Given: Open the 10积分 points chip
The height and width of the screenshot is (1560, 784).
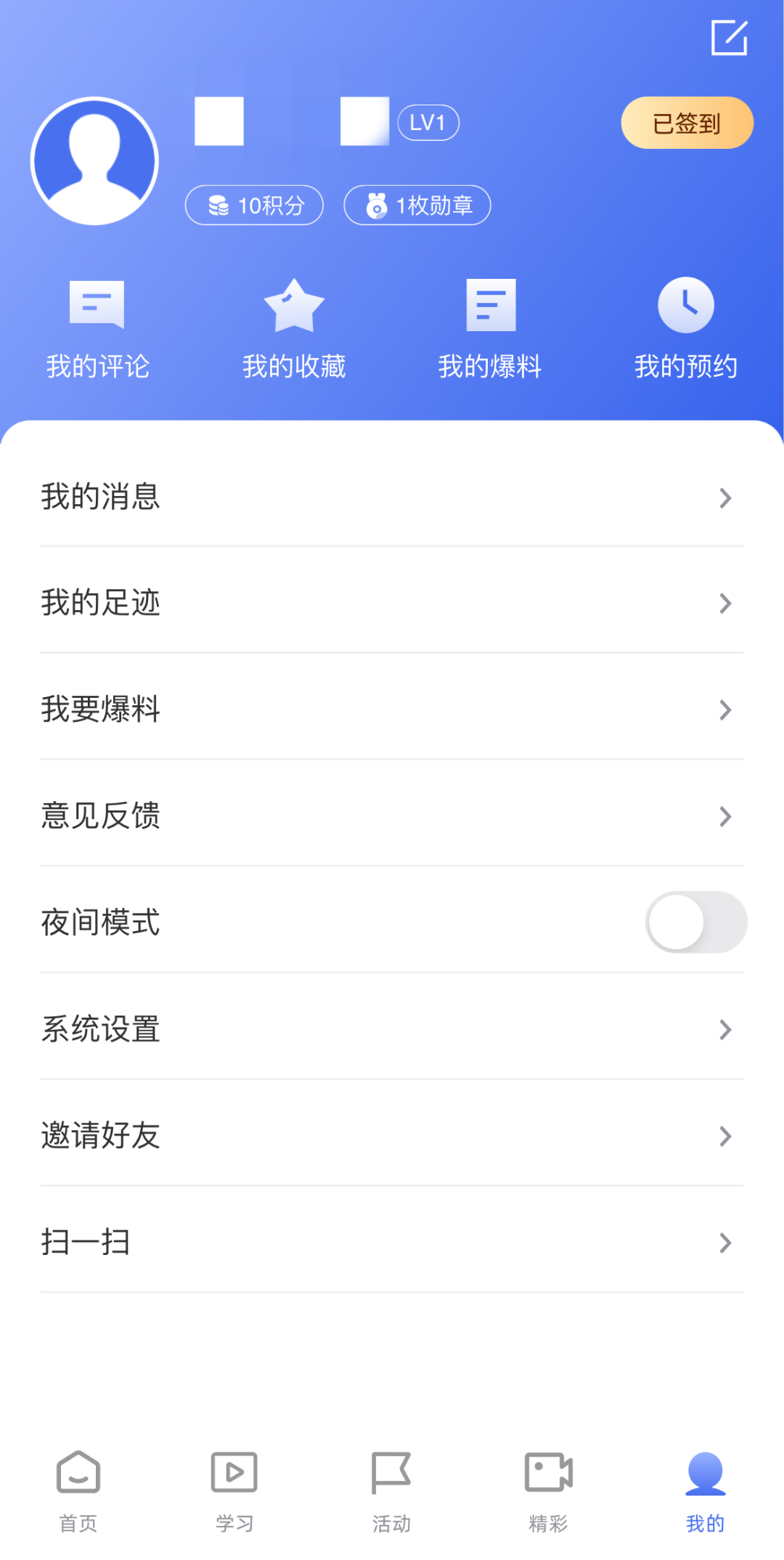Looking at the screenshot, I should pos(254,206).
